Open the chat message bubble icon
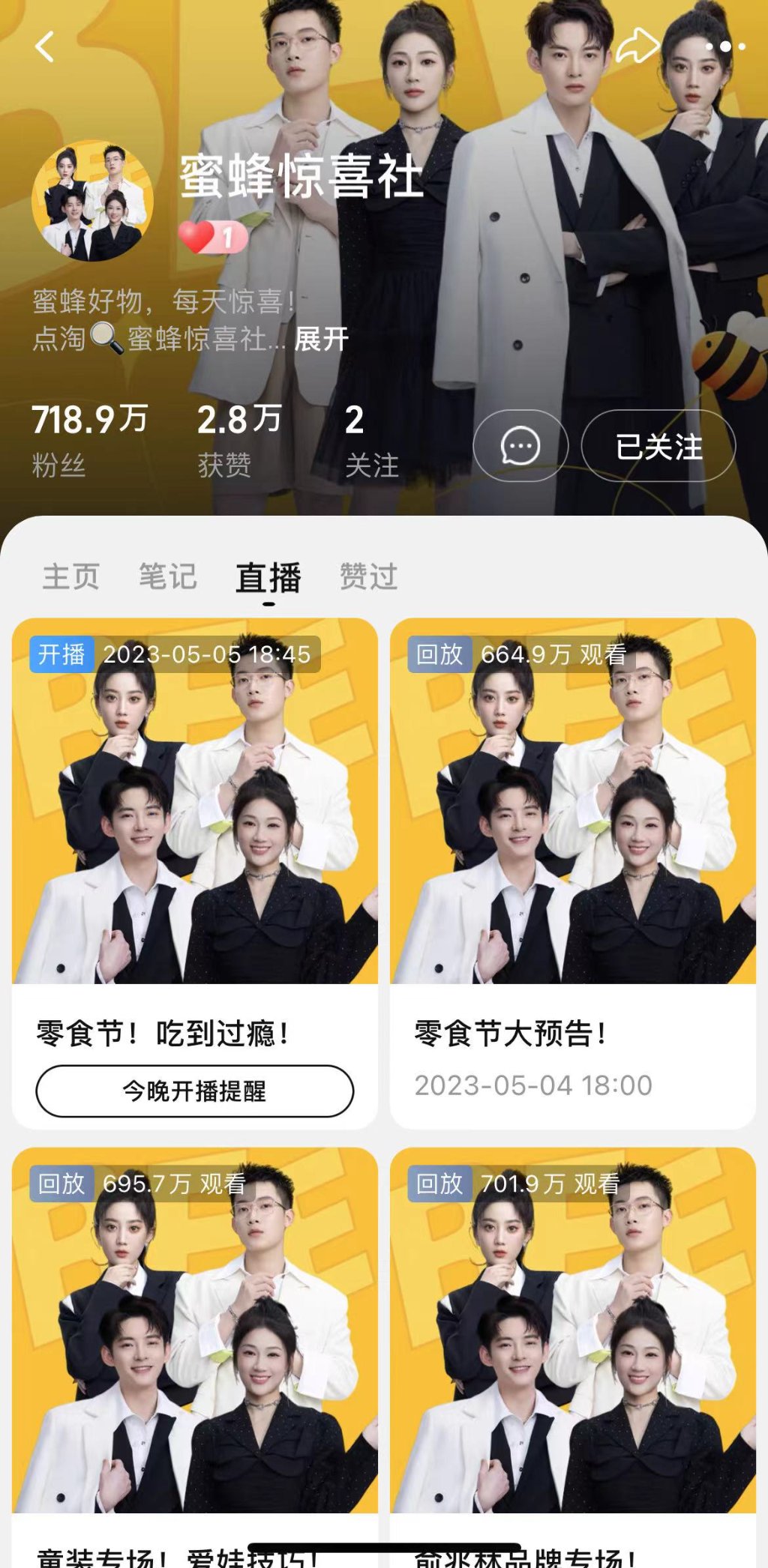The width and height of the screenshot is (768, 1568). coord(520,444)
